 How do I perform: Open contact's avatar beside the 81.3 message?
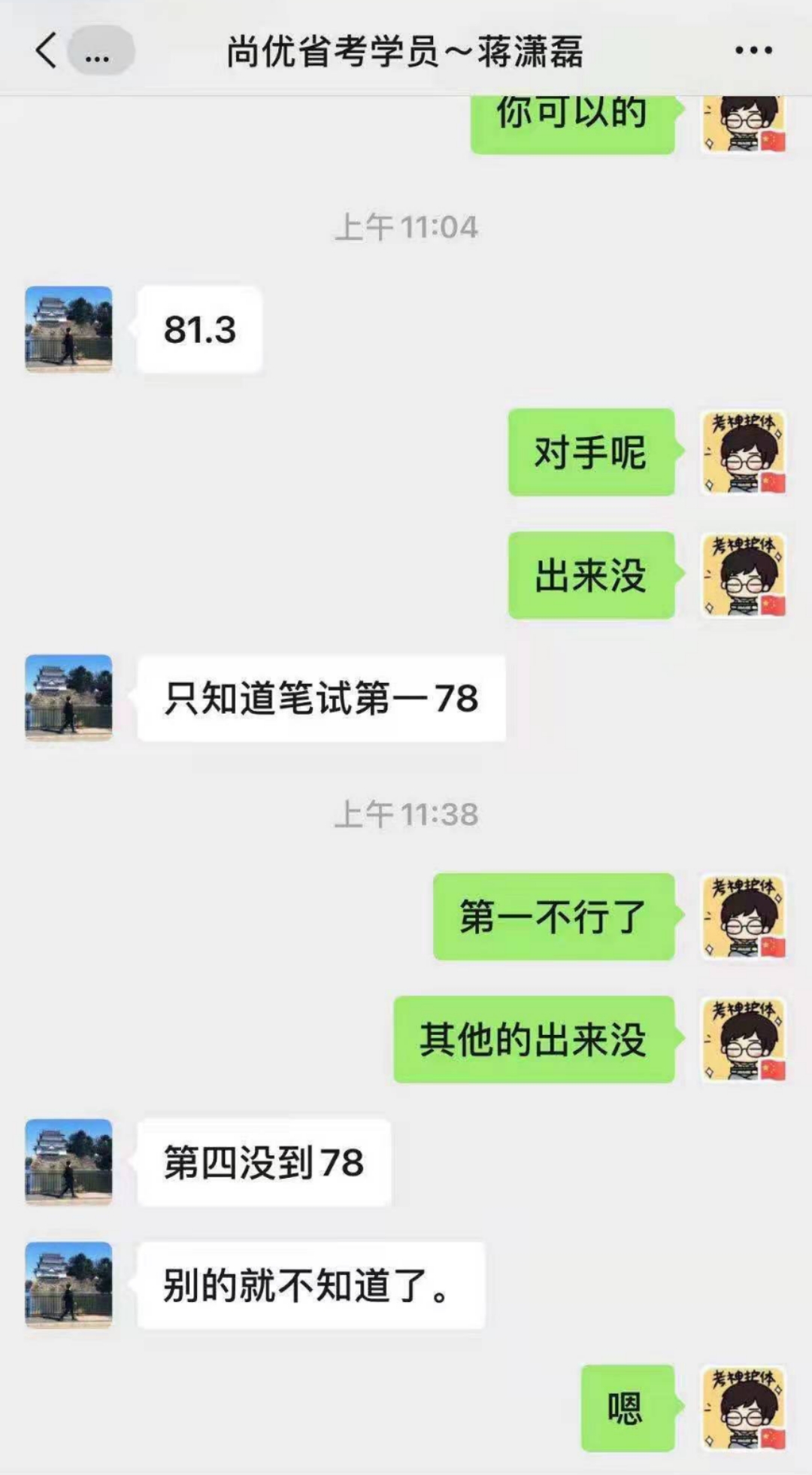(68, 329)
